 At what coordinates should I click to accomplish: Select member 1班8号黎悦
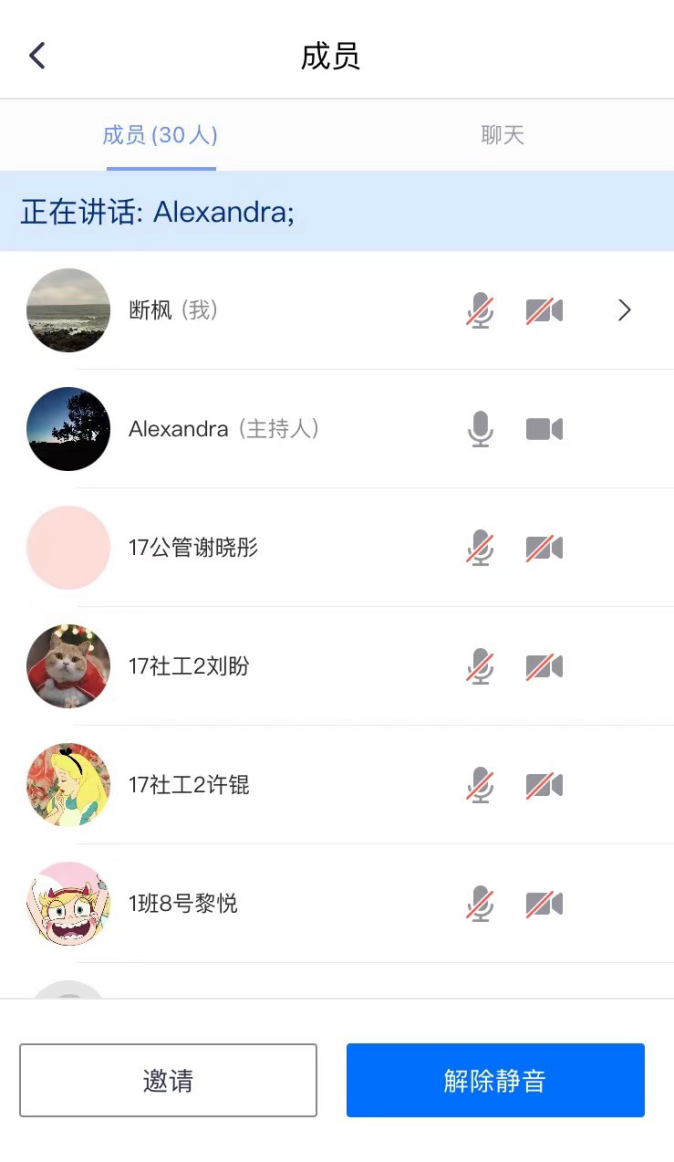183,904
